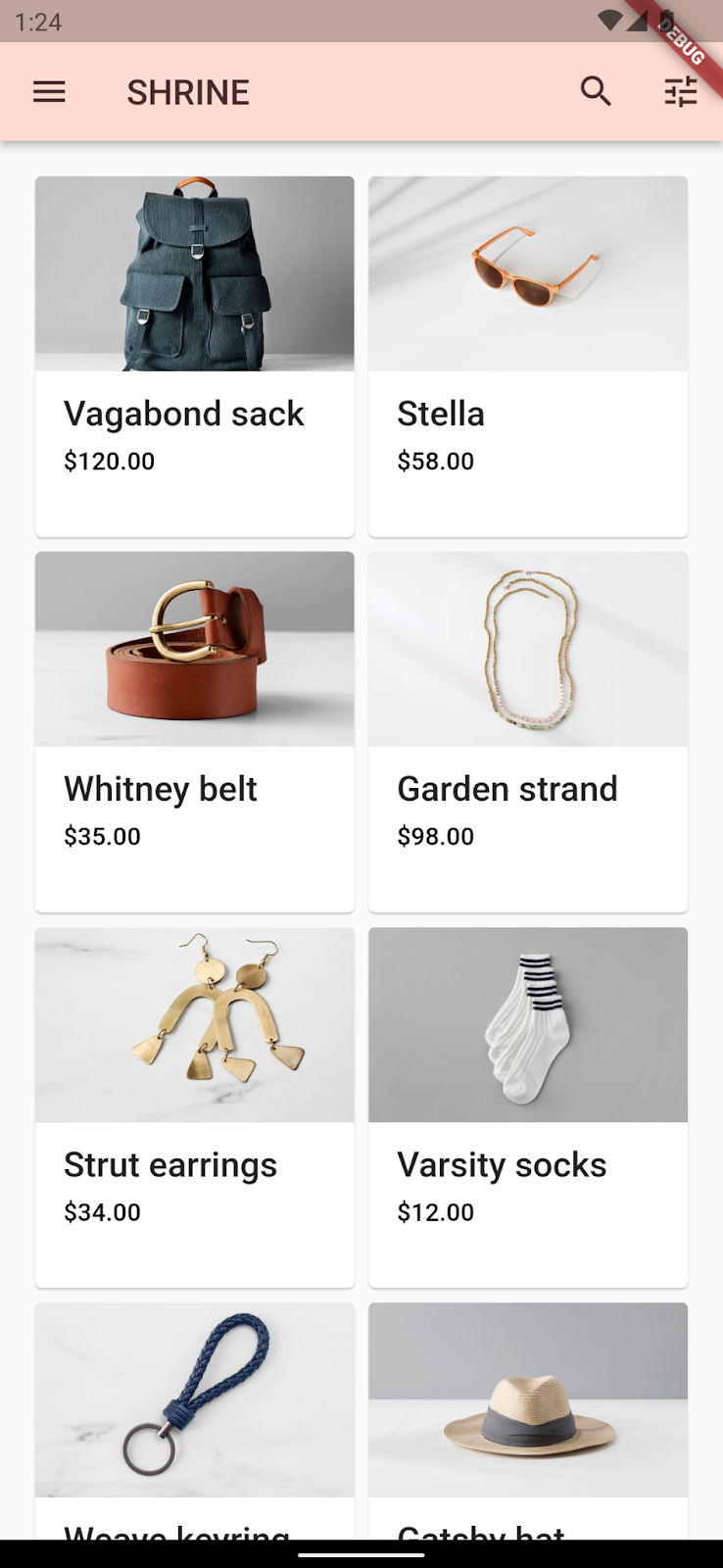View the Strut earrings card
This screenshot has width=723, height=1568.
[194, 1106]
